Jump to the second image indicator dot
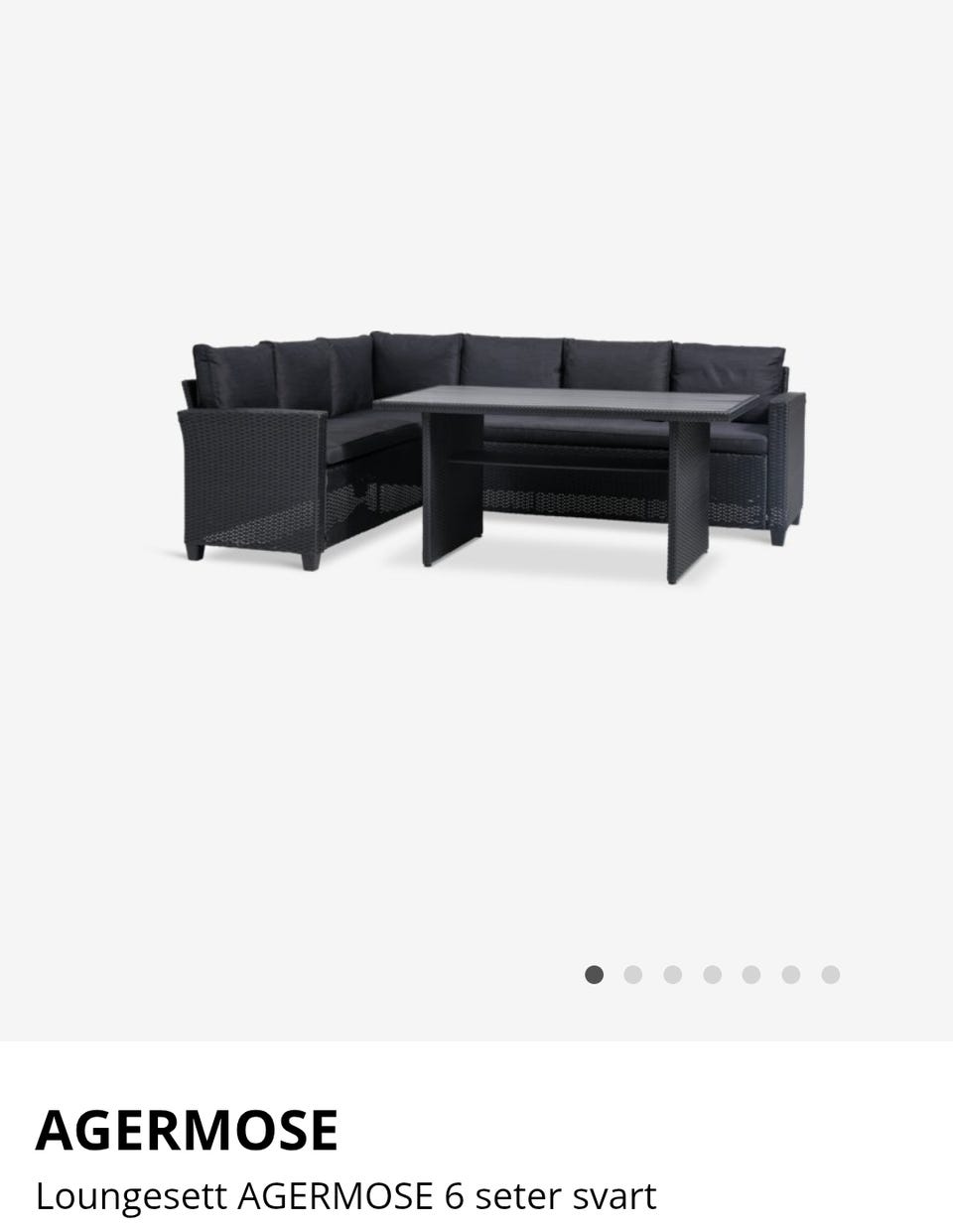The image size is (953, 1232). click(633, 975)
